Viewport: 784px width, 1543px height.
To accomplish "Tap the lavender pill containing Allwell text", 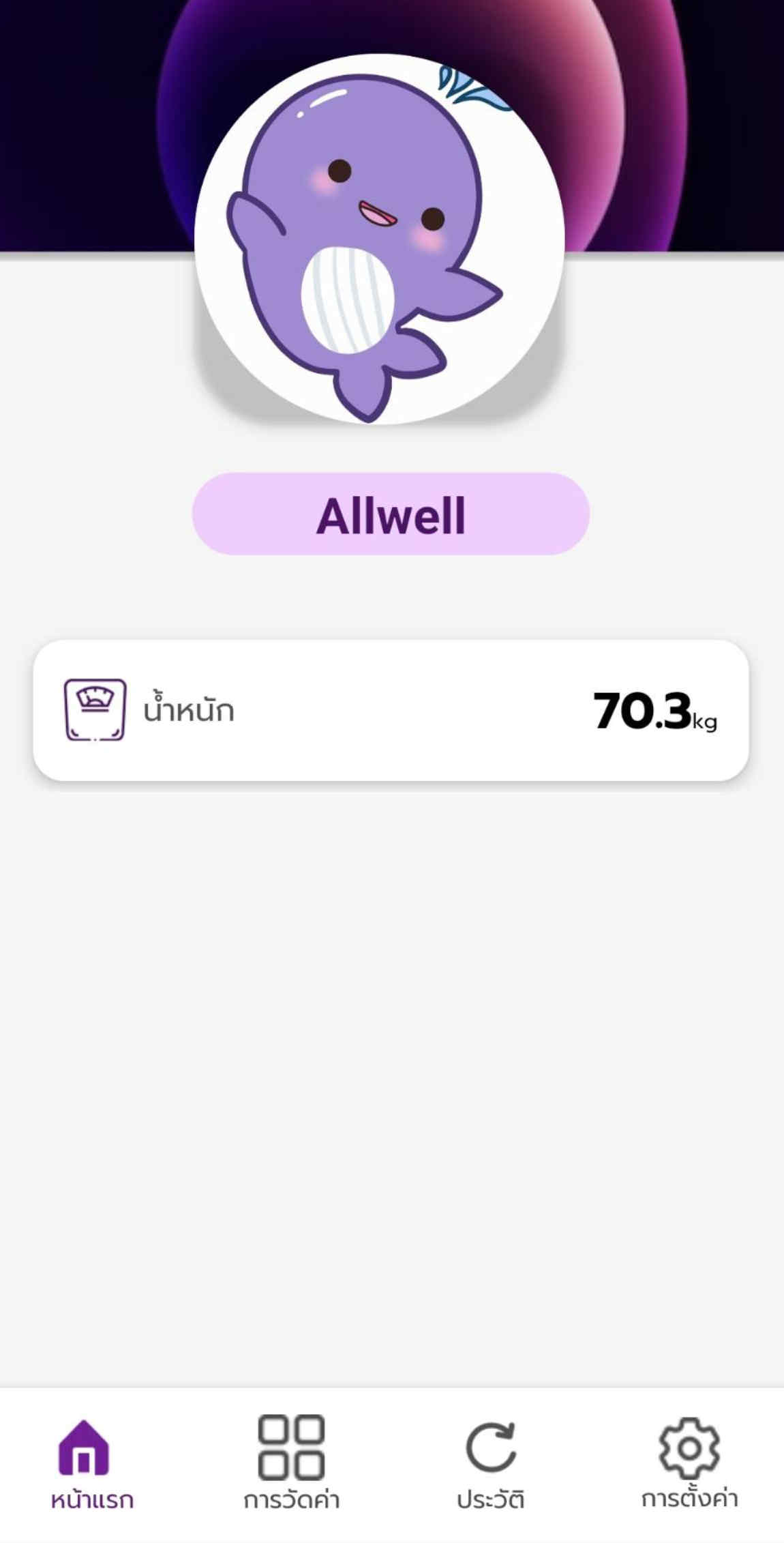I will tap(392, 516).
